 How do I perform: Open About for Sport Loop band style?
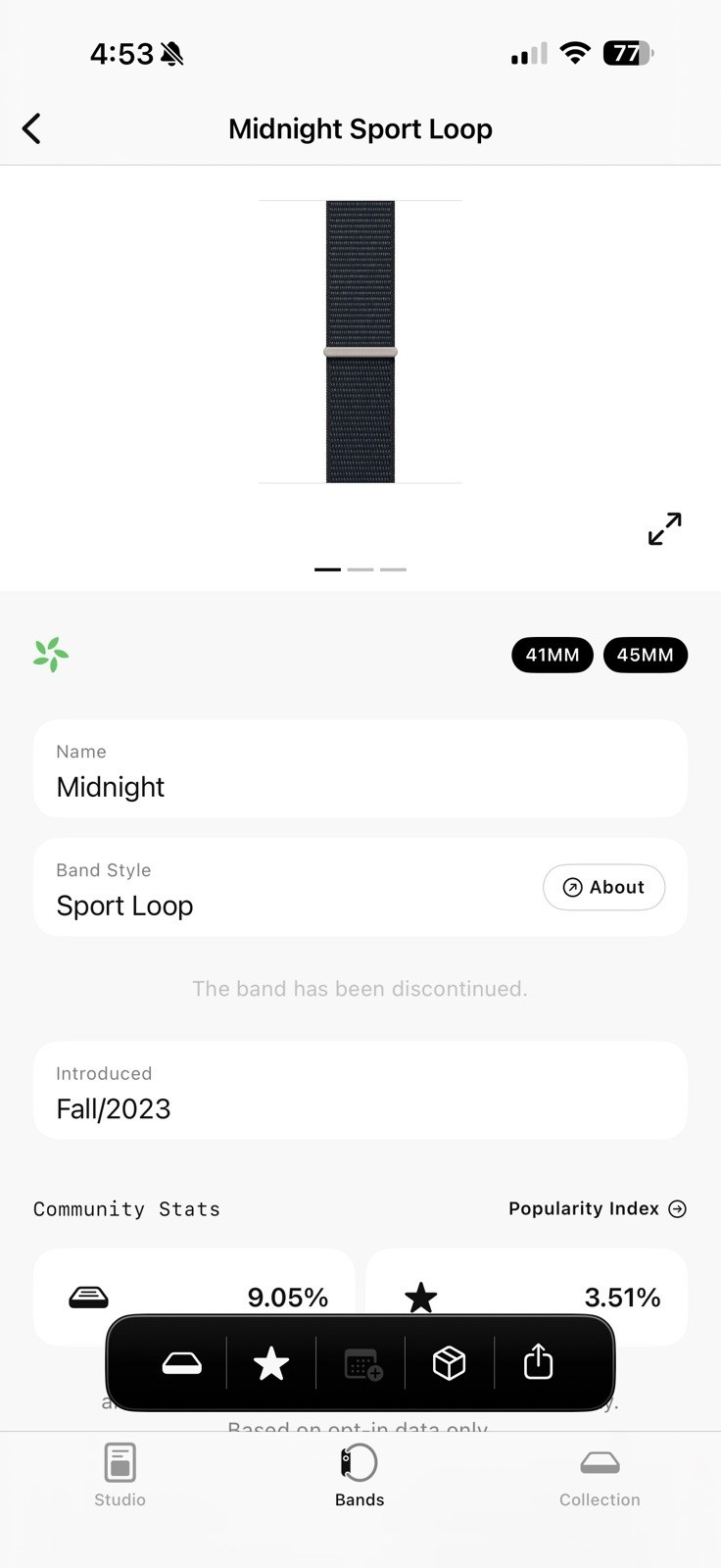pyautogui.click(x=603, y=887)
